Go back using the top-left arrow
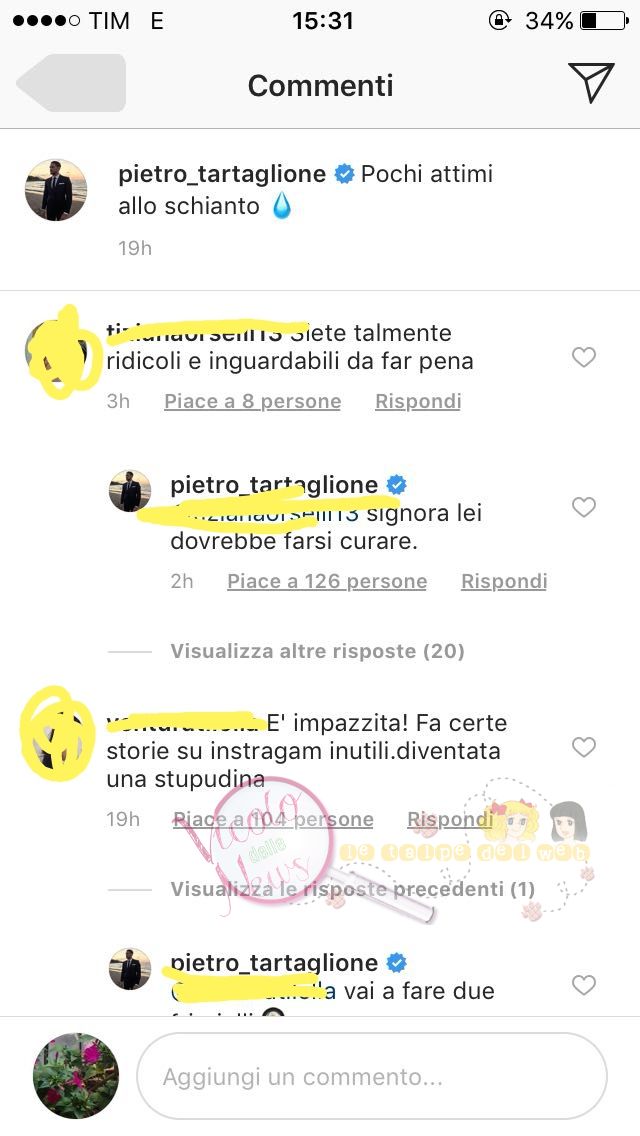Screen dimensions: 640x1136 (71, 83)
